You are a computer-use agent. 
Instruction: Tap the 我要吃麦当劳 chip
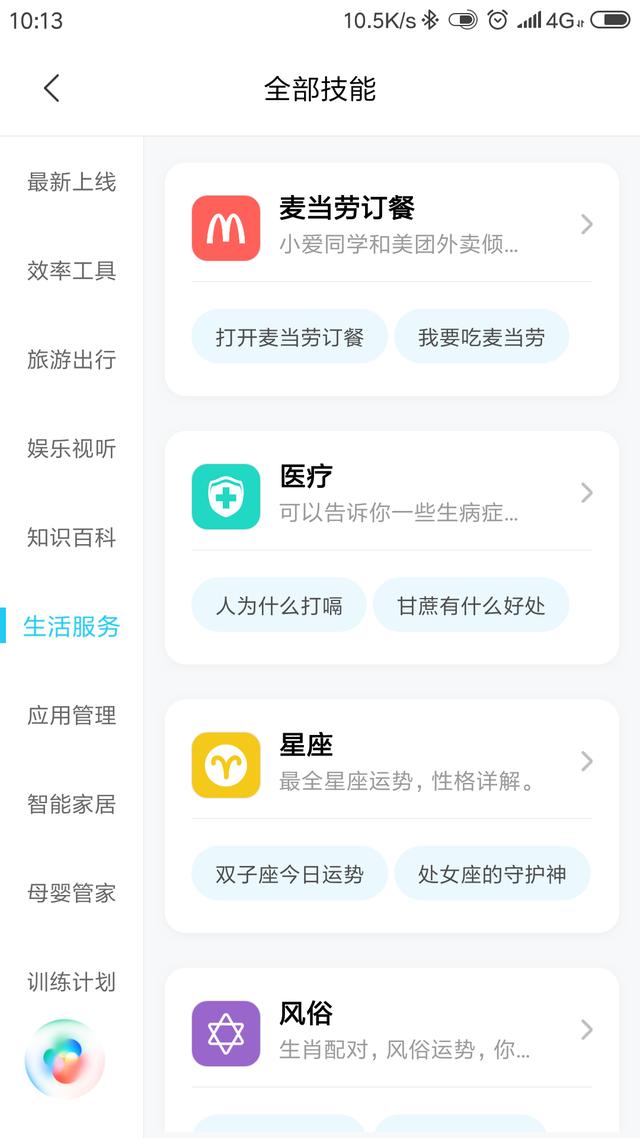(x=482, y=337)
